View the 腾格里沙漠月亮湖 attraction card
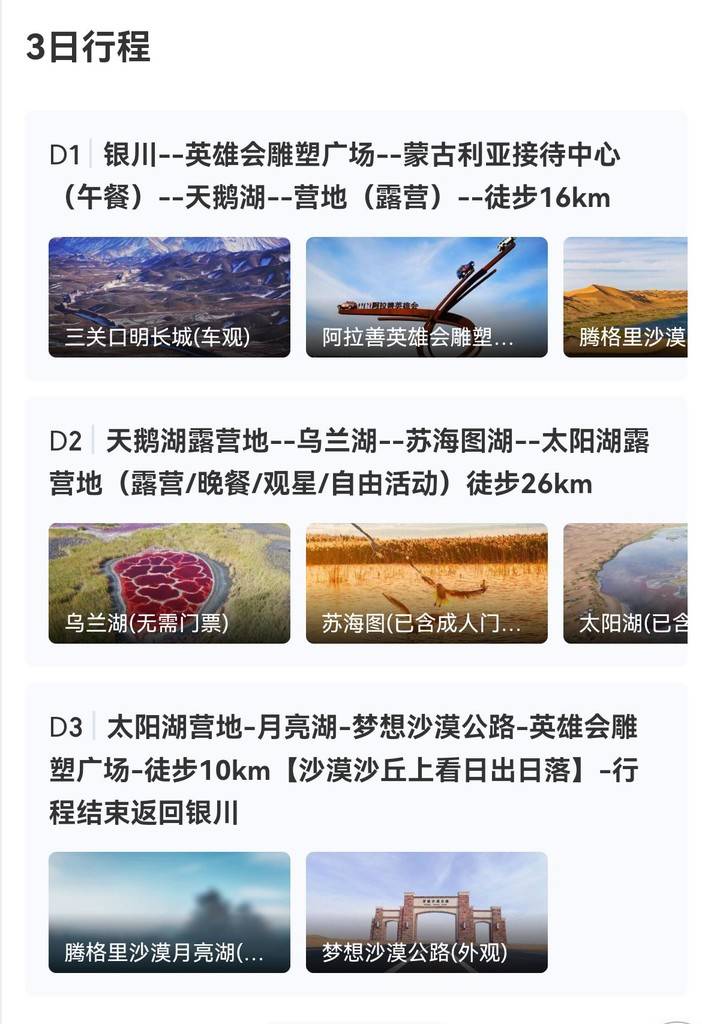Image resolution: width=702 pixels, height=1024 pixels. pos(169,911)
